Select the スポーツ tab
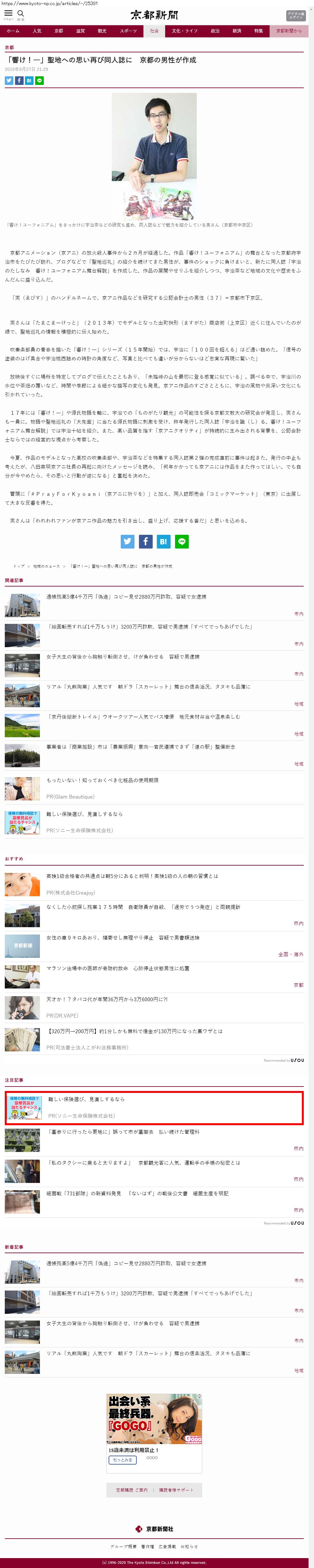Image resolution: width=314 pixels, height=1568 pixels. (128, 31)
